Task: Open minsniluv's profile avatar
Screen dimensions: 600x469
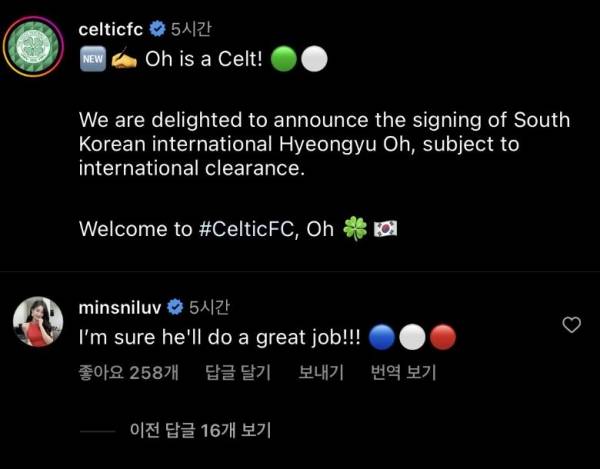Action: tap(37, 322)
